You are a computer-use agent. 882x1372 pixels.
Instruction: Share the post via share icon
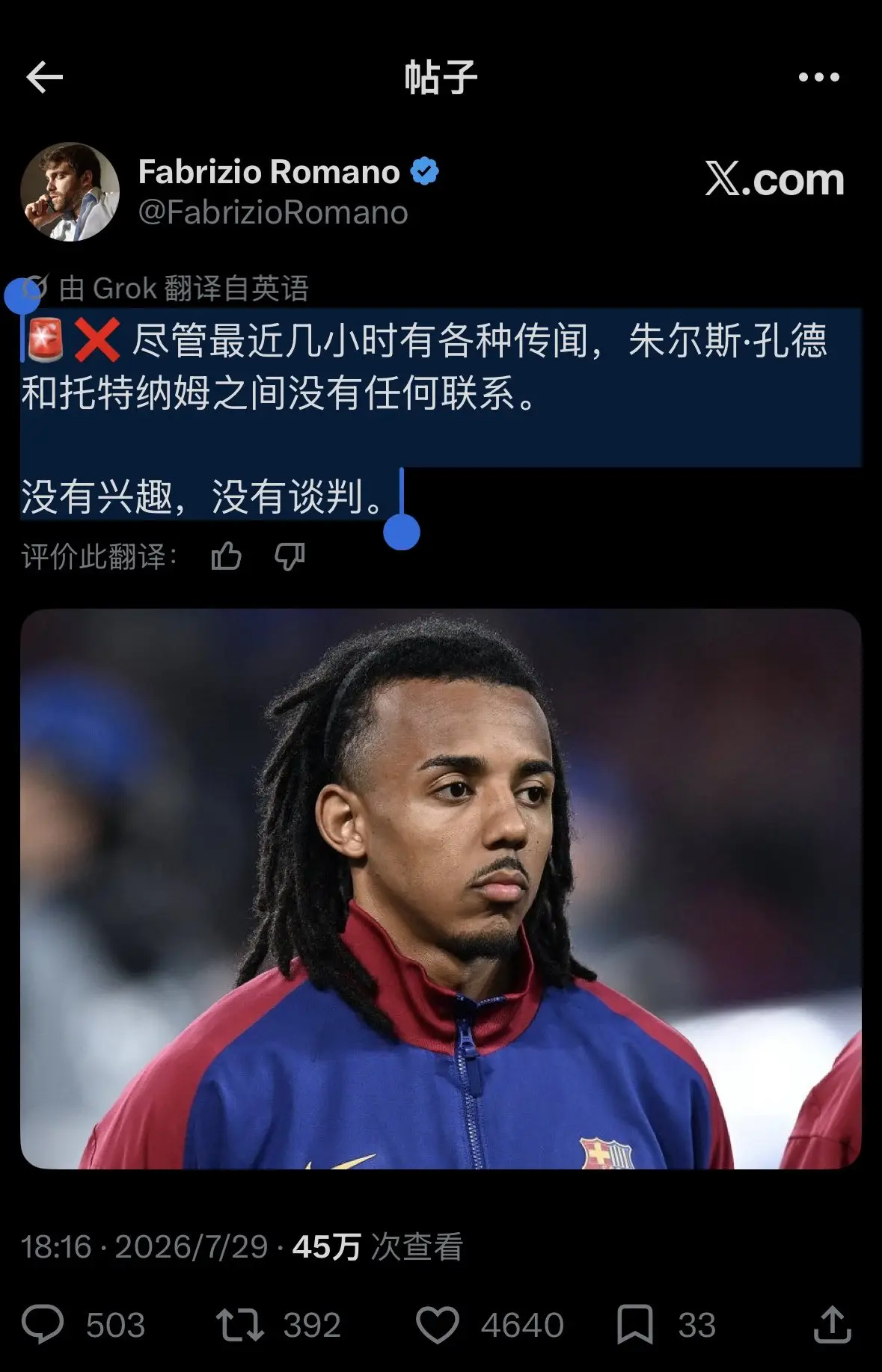(832, 1324)
